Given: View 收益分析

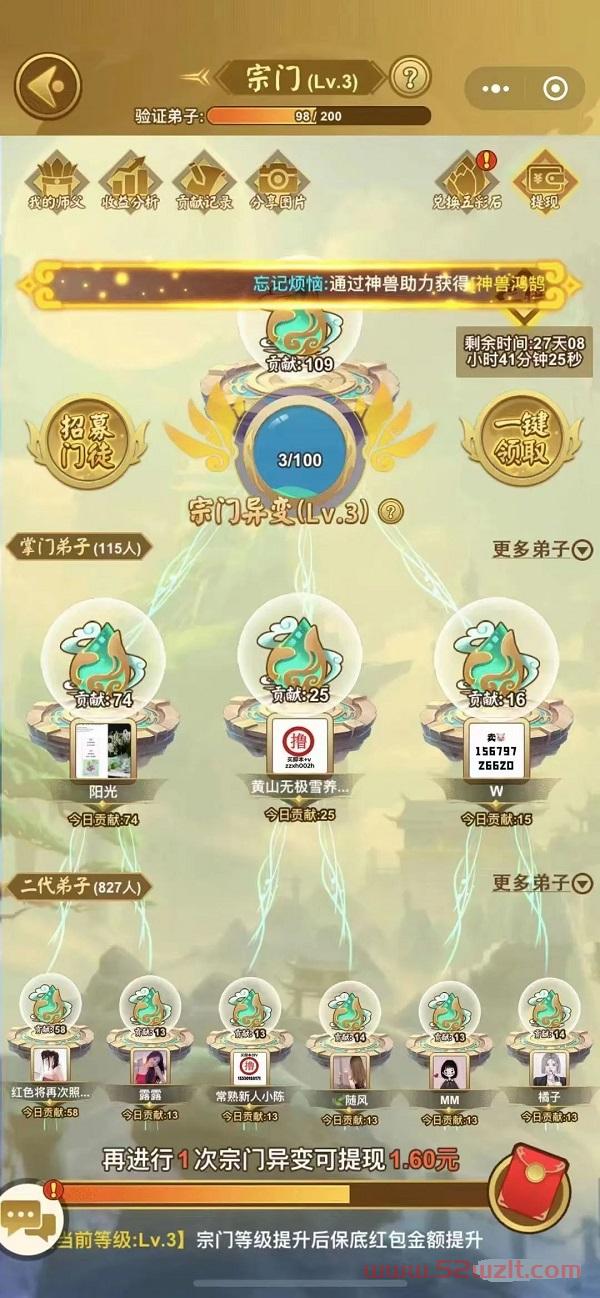Looking at the screenshot, I should tap(130, 181).
